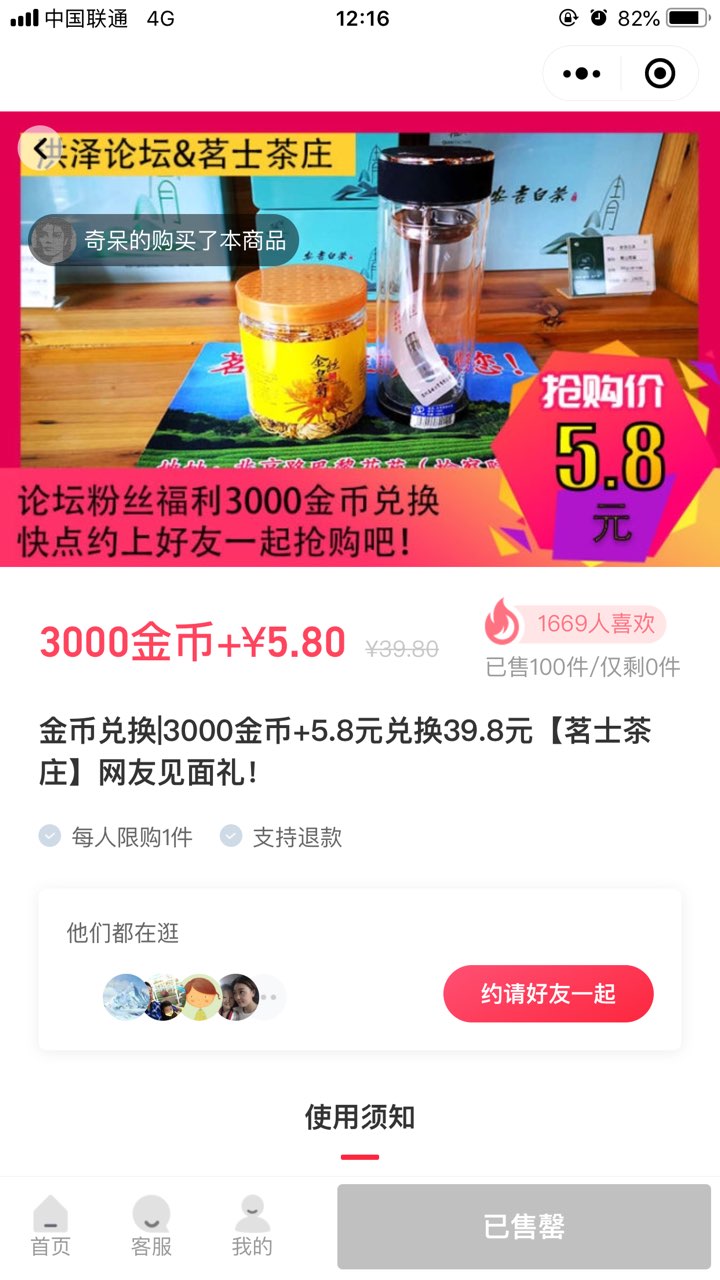Tap 约请好友一起 invite button
The width and height of the screenshot is (720, 1280).
(548, 994)
